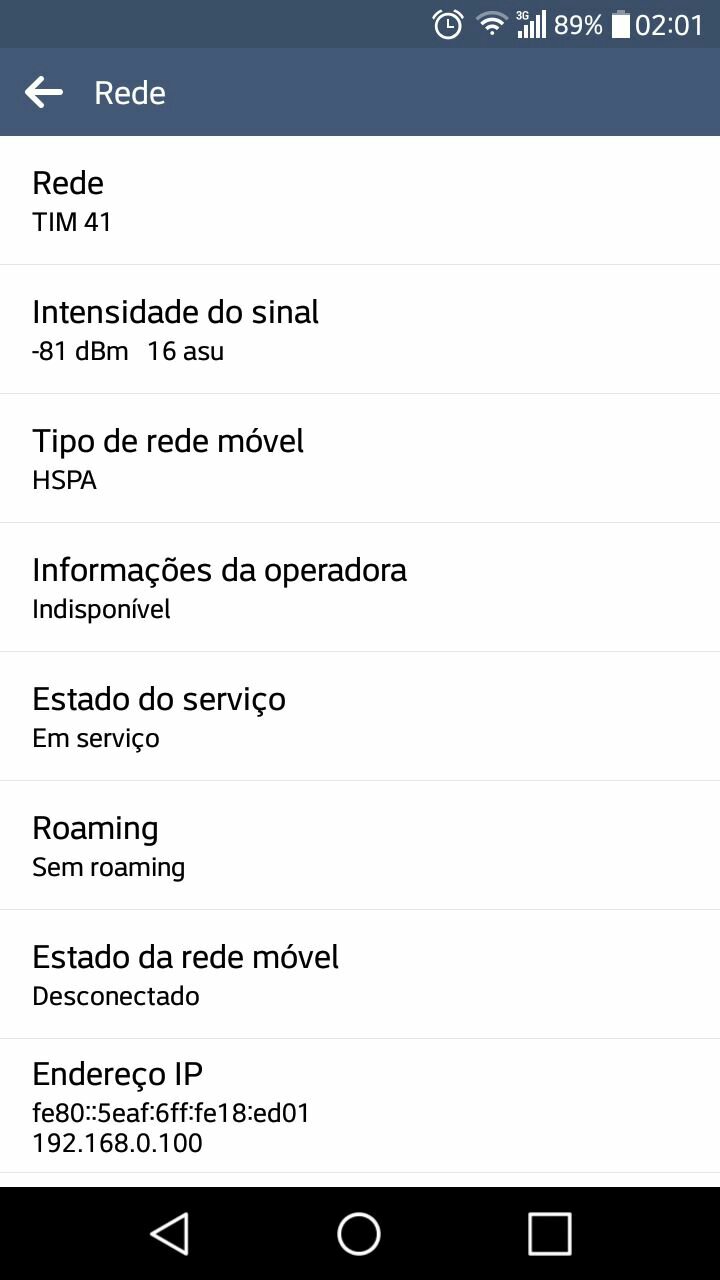This screenshot has width=720, height=1280.
Task: Tap the system home button
Action: 359,1233
